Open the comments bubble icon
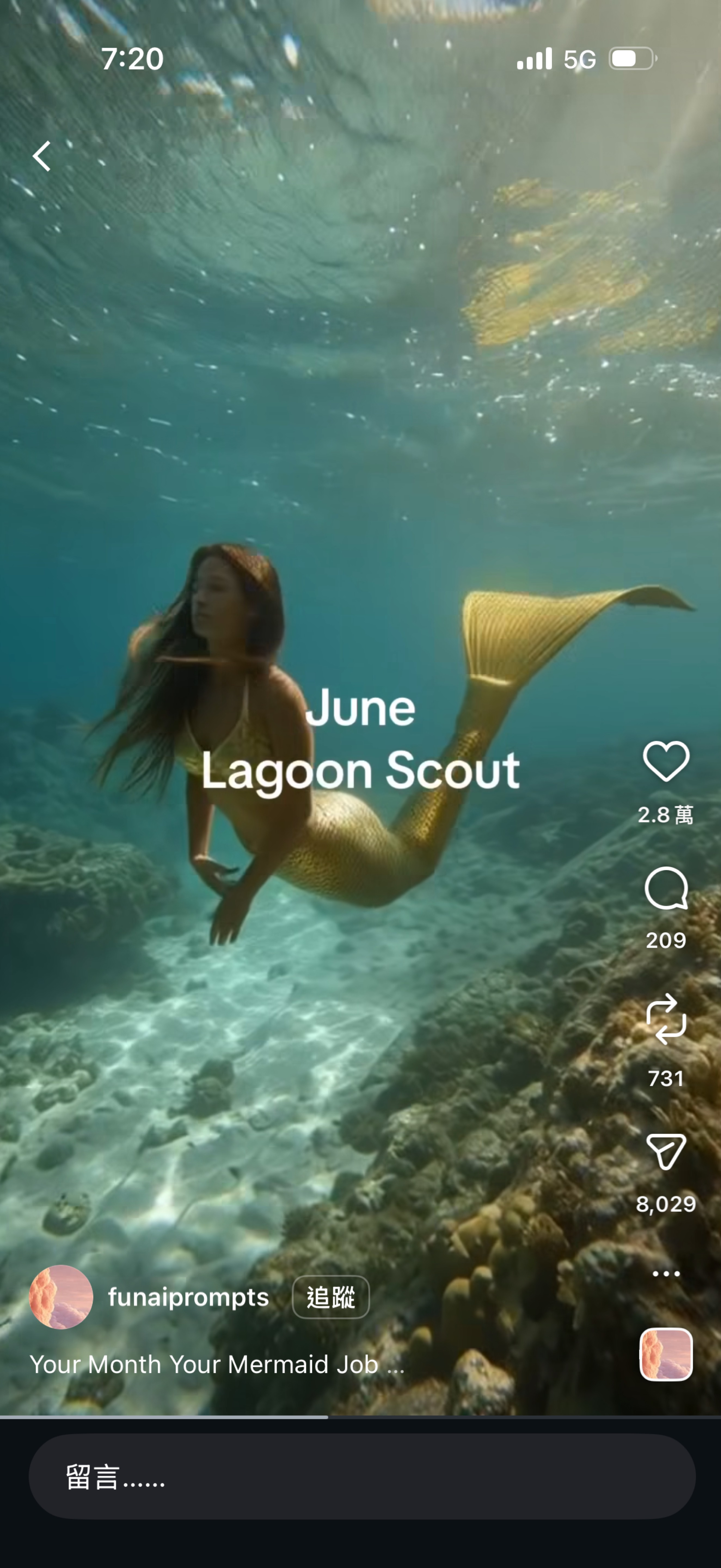The image size is (721, 1568). (x=666, y=889)
